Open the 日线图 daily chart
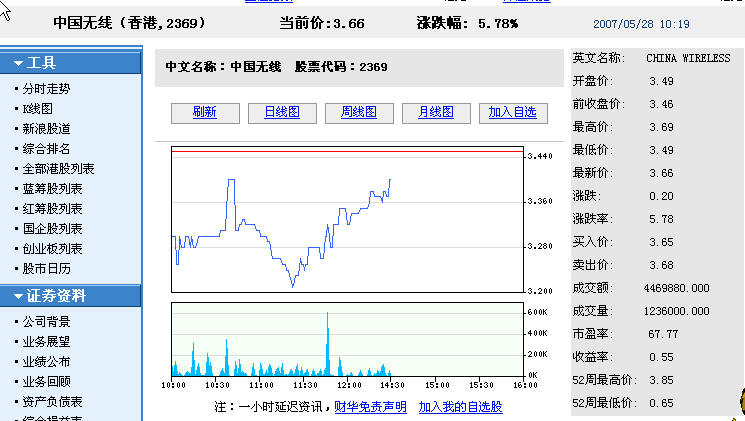Image resolution: width=745 pixels, height=421 pixels. (281, 113)
